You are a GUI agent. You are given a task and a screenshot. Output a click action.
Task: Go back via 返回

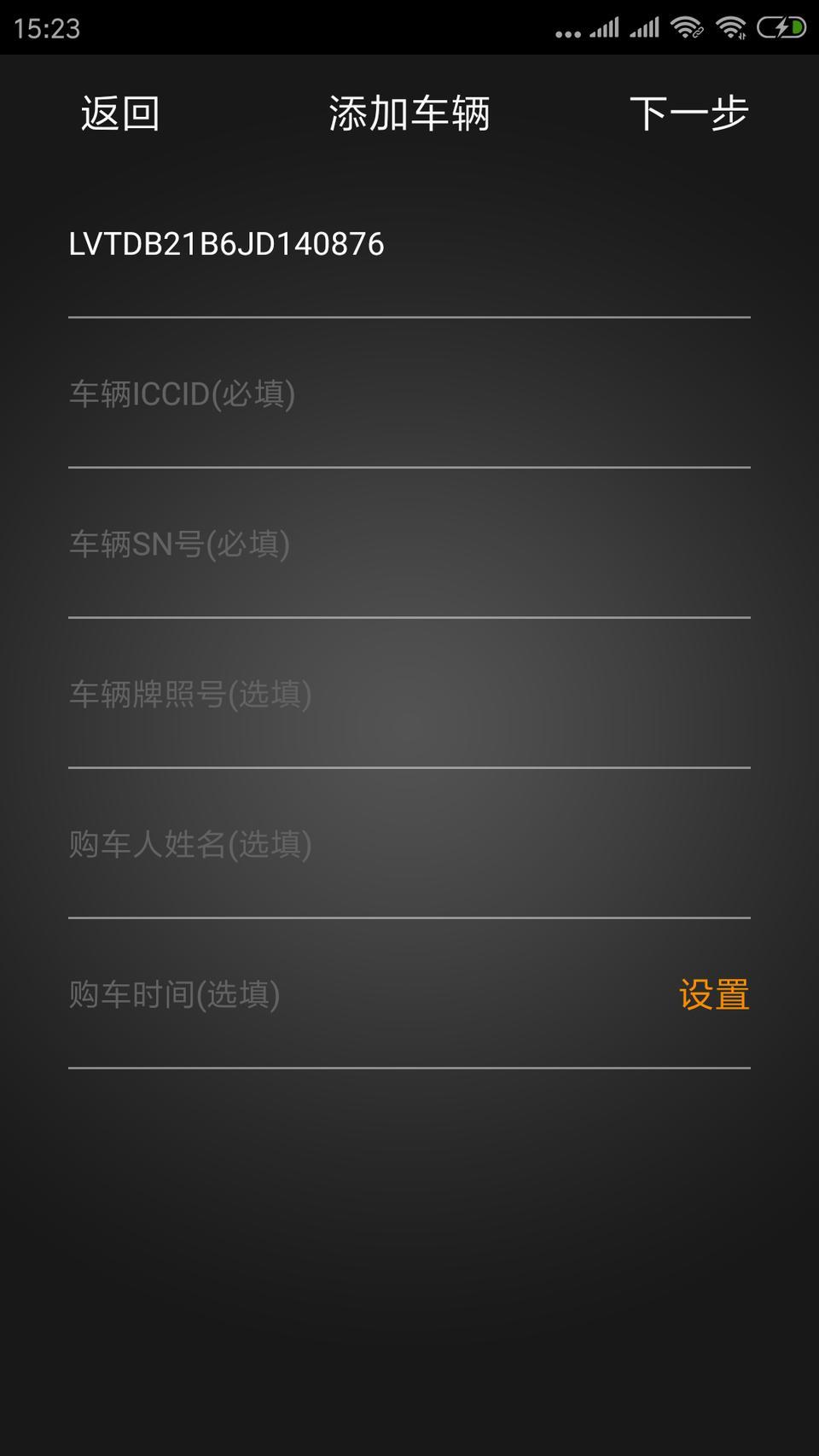click(x=120, y=114)
